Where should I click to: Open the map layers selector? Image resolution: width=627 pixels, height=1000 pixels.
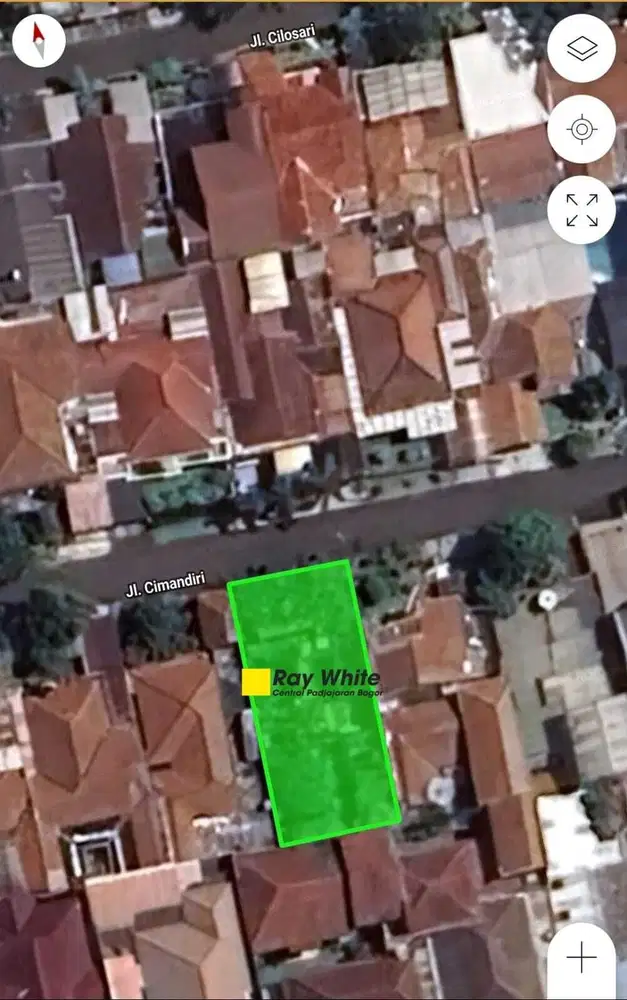pyautogui.click(x=581, y=48)
